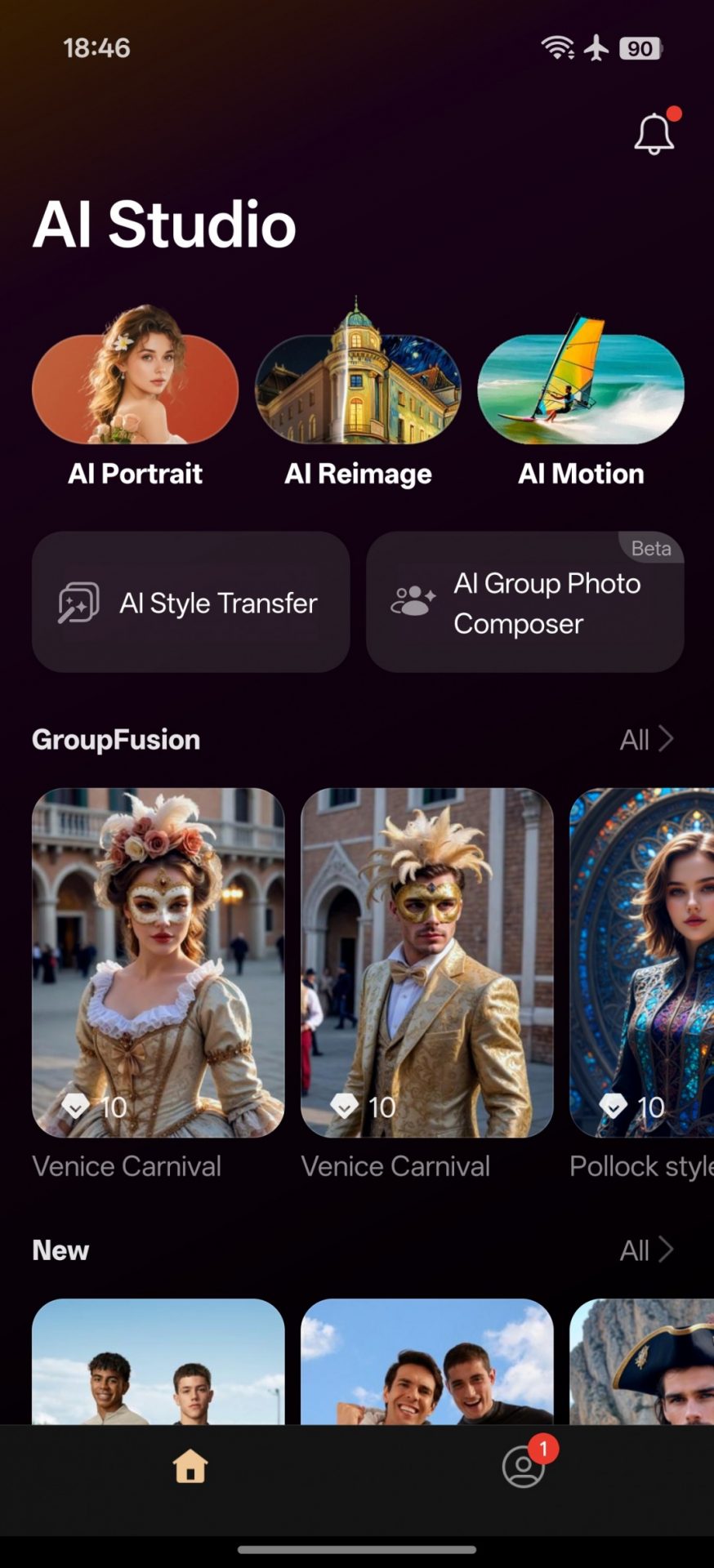This screenshot has height=1568, width=714.
Task: Try AI Group Photo Composer beta
Action: click(x=524, y=603)
